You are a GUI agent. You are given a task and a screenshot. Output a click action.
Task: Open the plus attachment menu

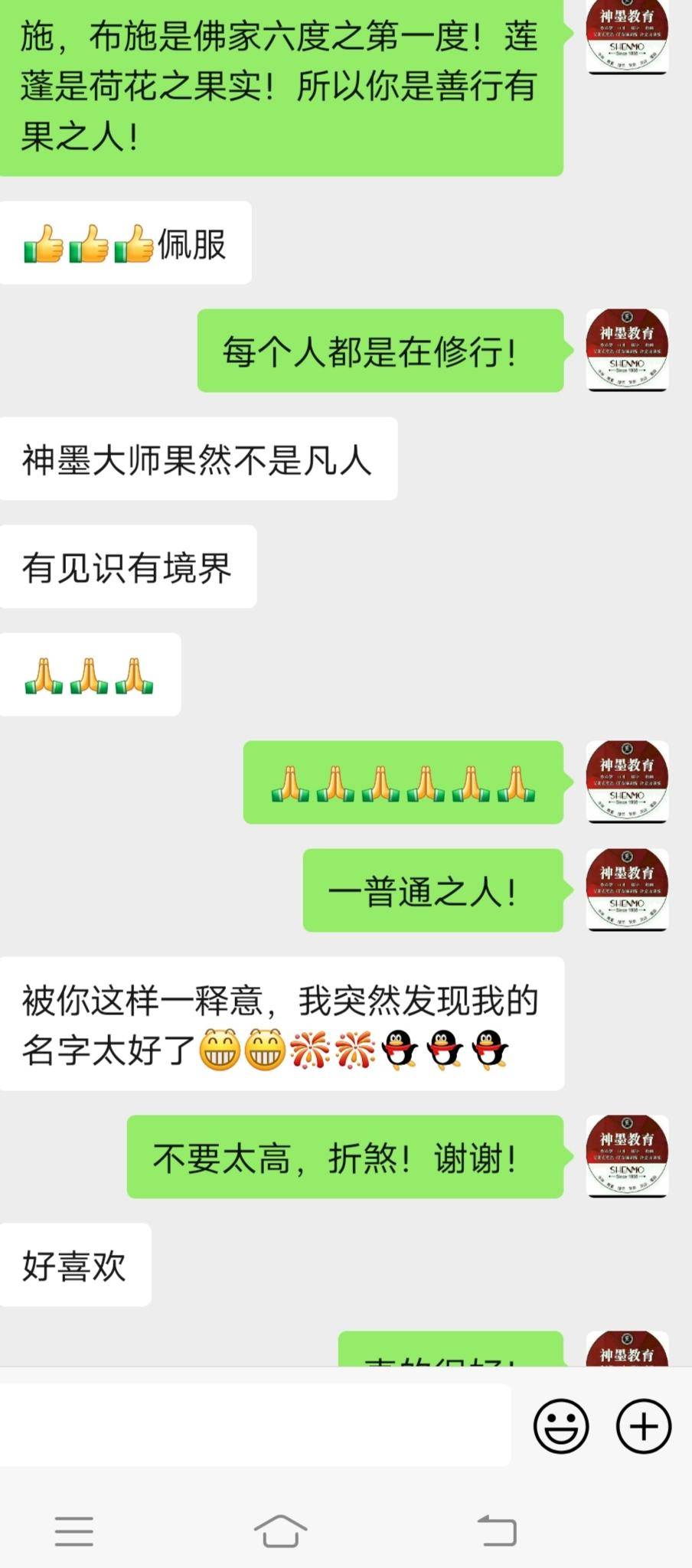(644, 1426)
